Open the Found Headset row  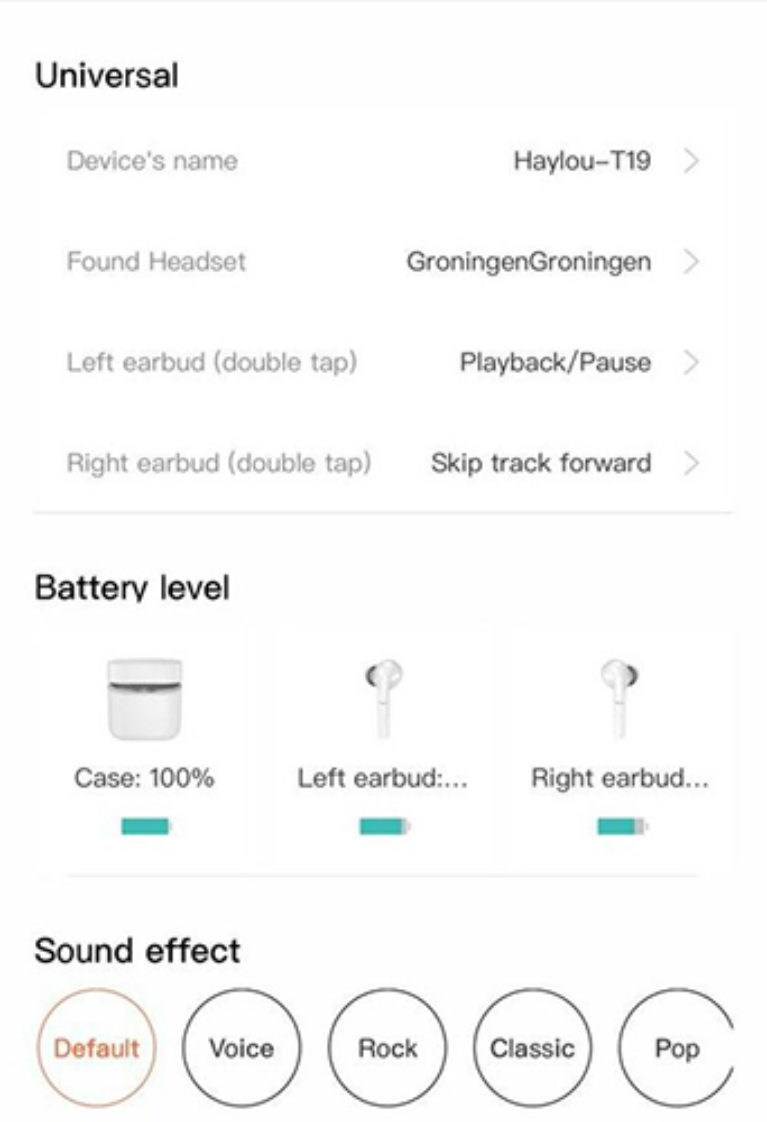[x=383, y=262]
